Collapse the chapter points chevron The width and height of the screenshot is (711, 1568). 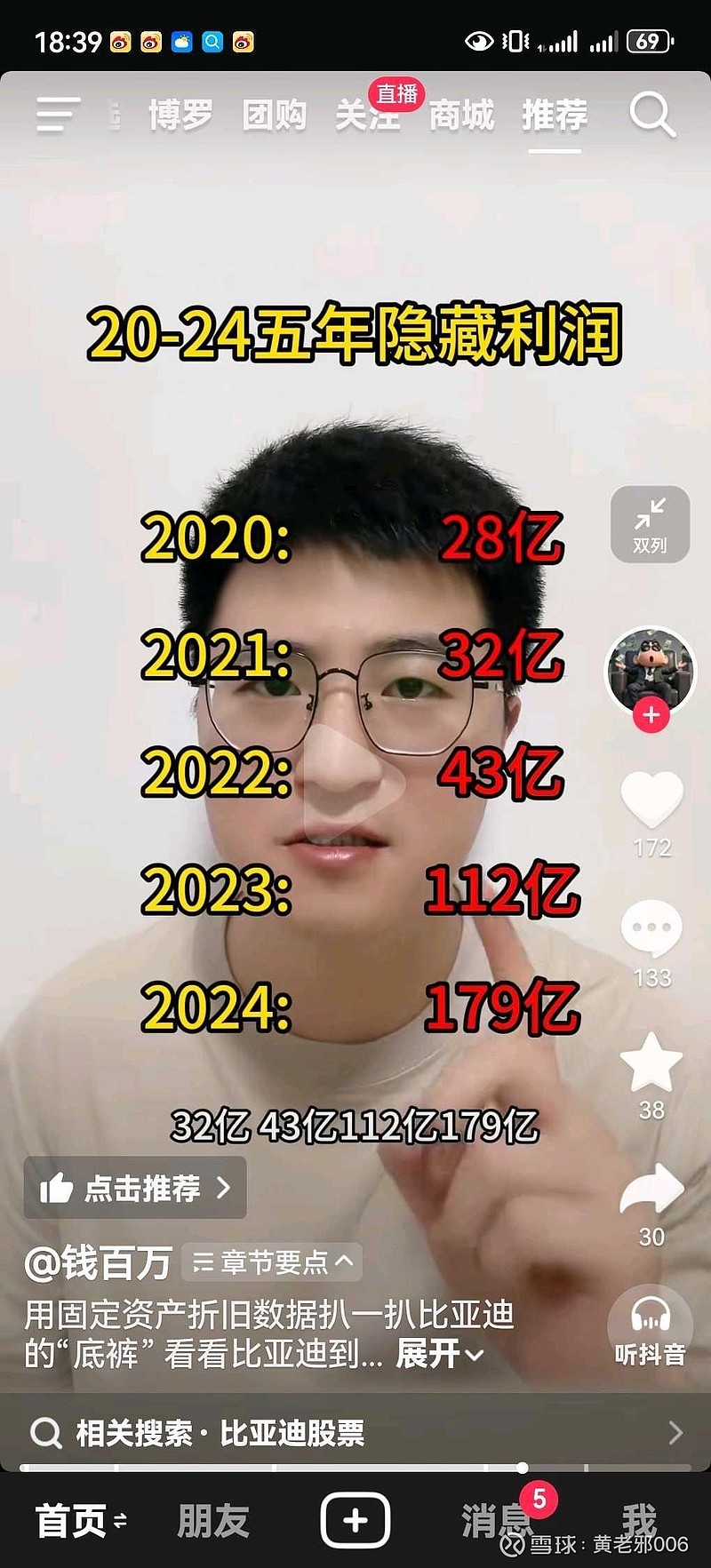coord(345,1262)
